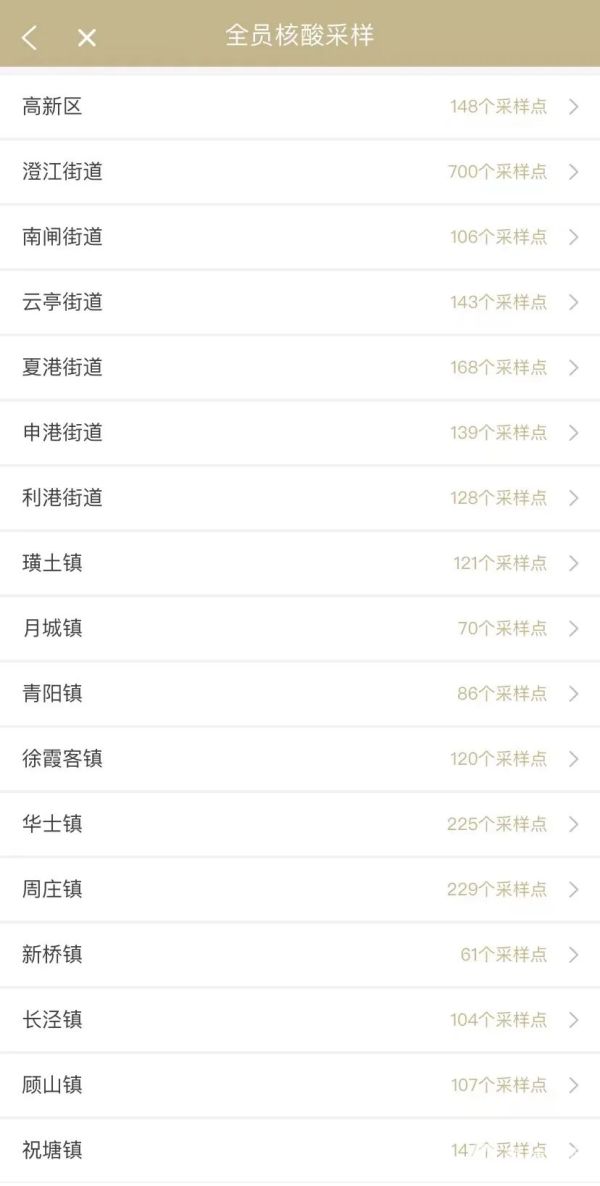
Task: Go back using the header arrow
Action: [x=30, y=38]
